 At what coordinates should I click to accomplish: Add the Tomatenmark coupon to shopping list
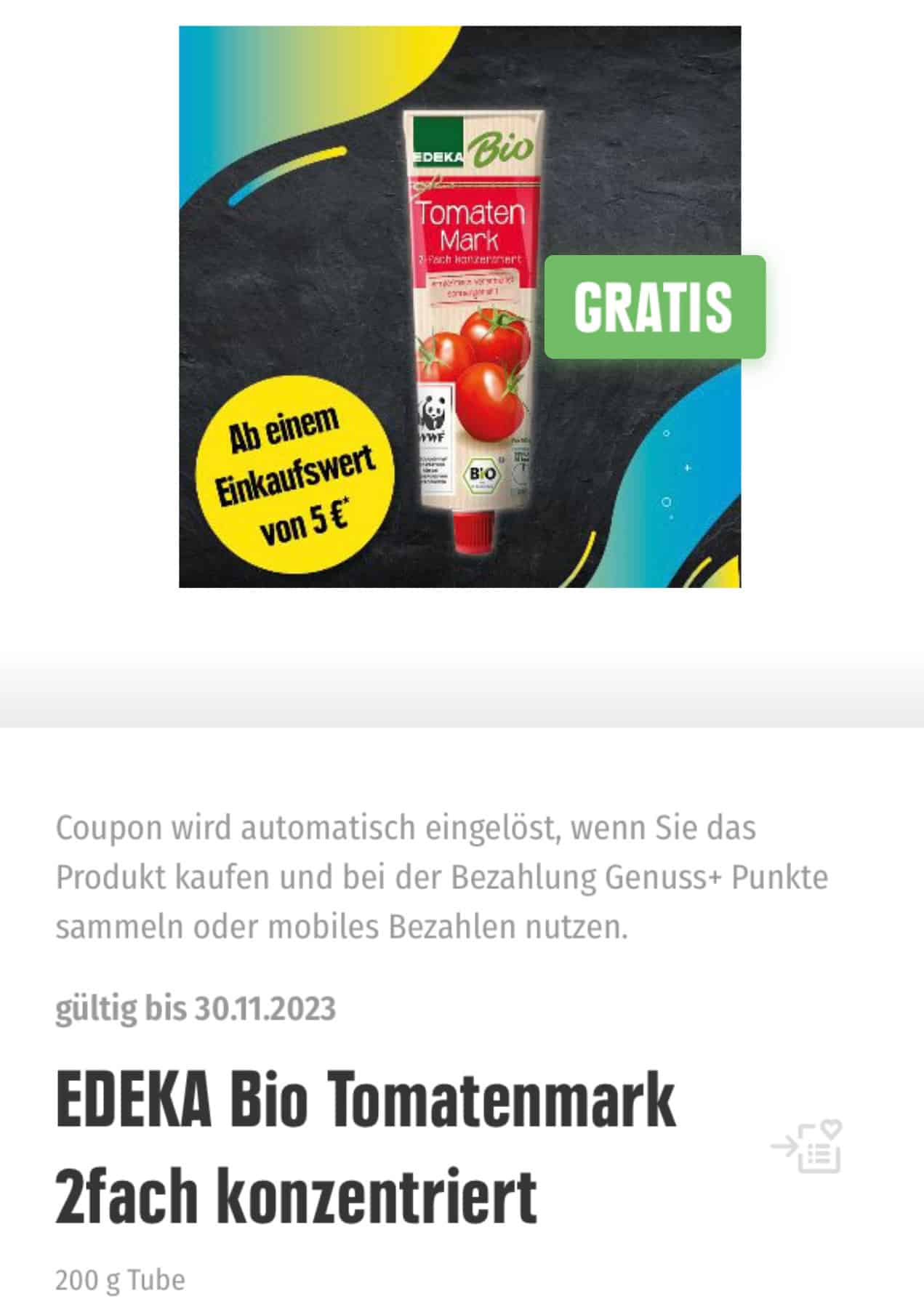click(807, 1148)
